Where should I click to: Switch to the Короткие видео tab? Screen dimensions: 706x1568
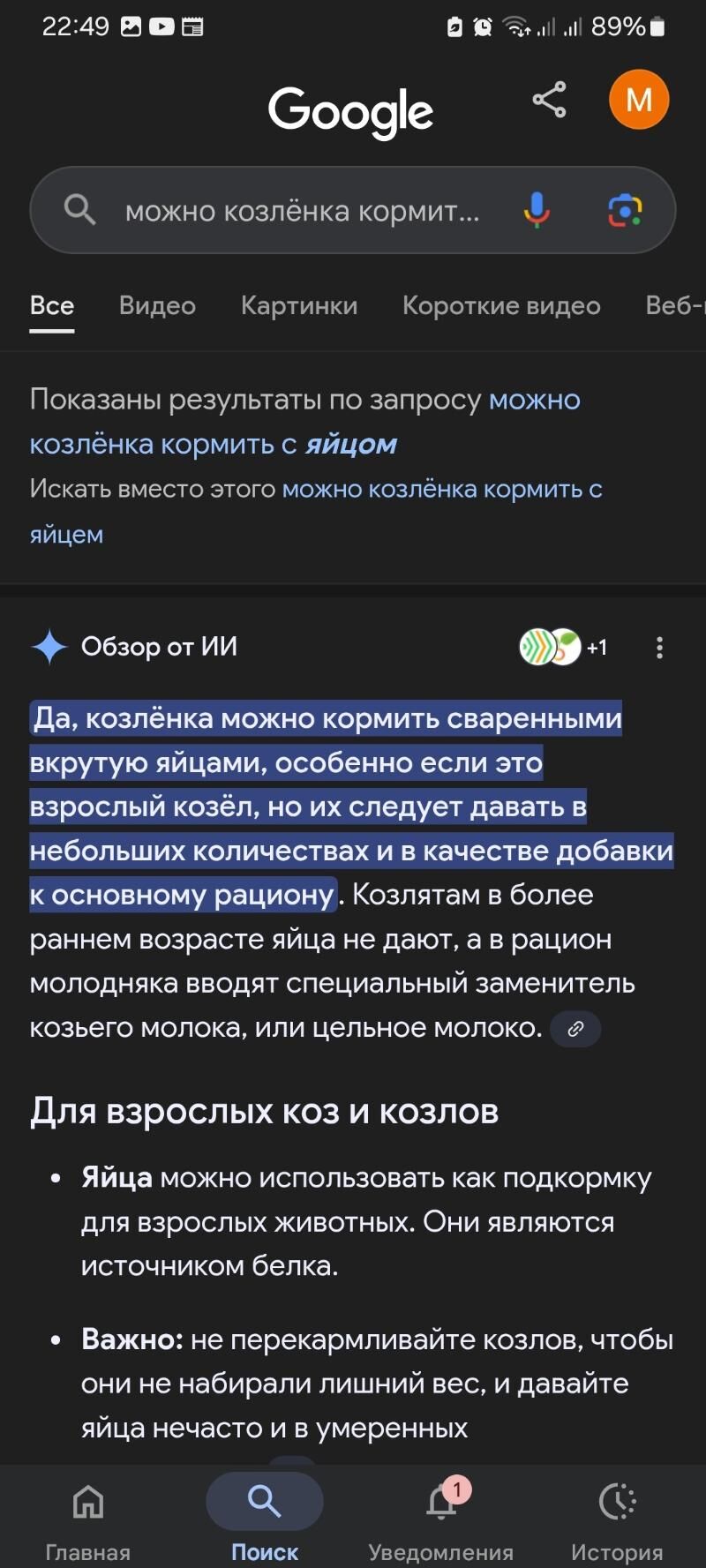(501, 305)
